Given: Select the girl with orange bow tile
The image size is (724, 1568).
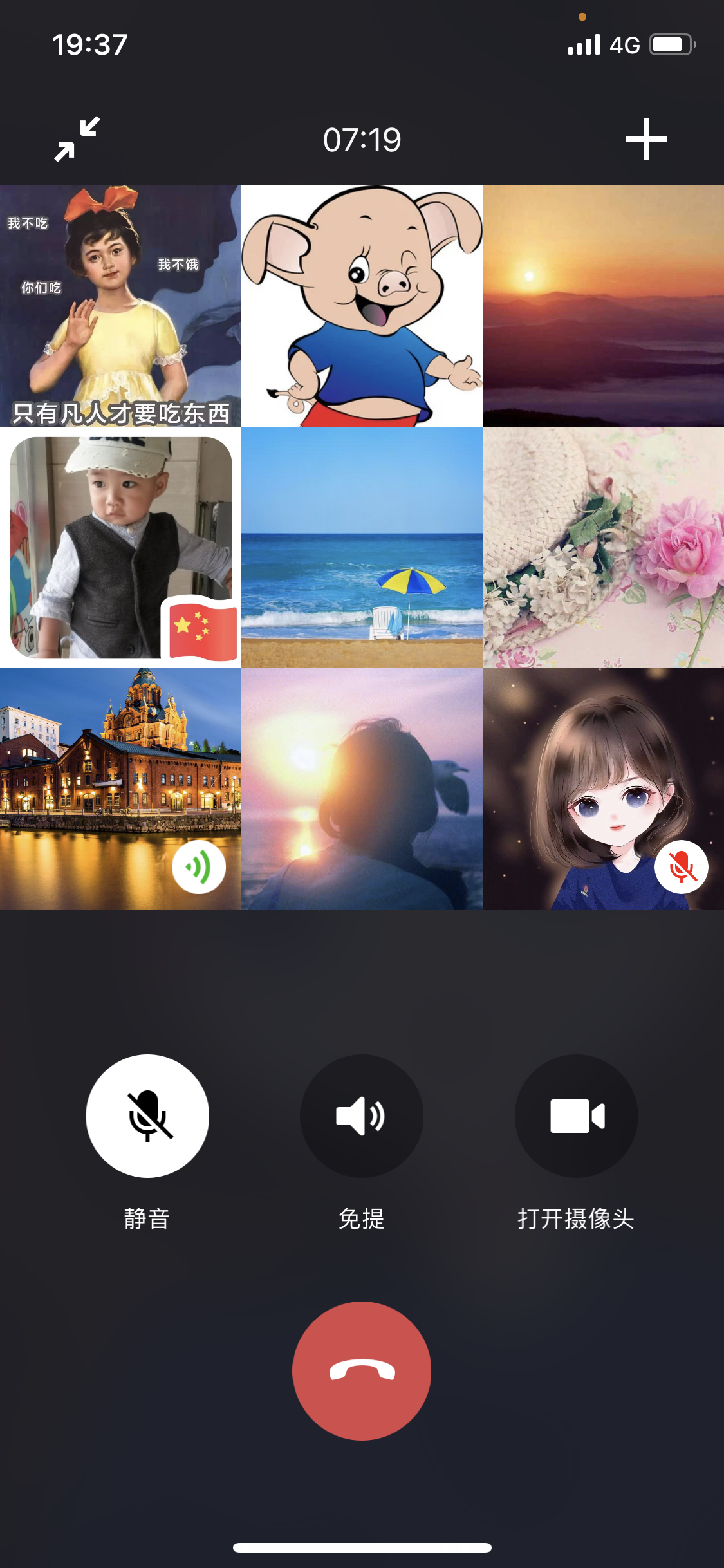Looking at the screenshot, I should coord(120,306).
